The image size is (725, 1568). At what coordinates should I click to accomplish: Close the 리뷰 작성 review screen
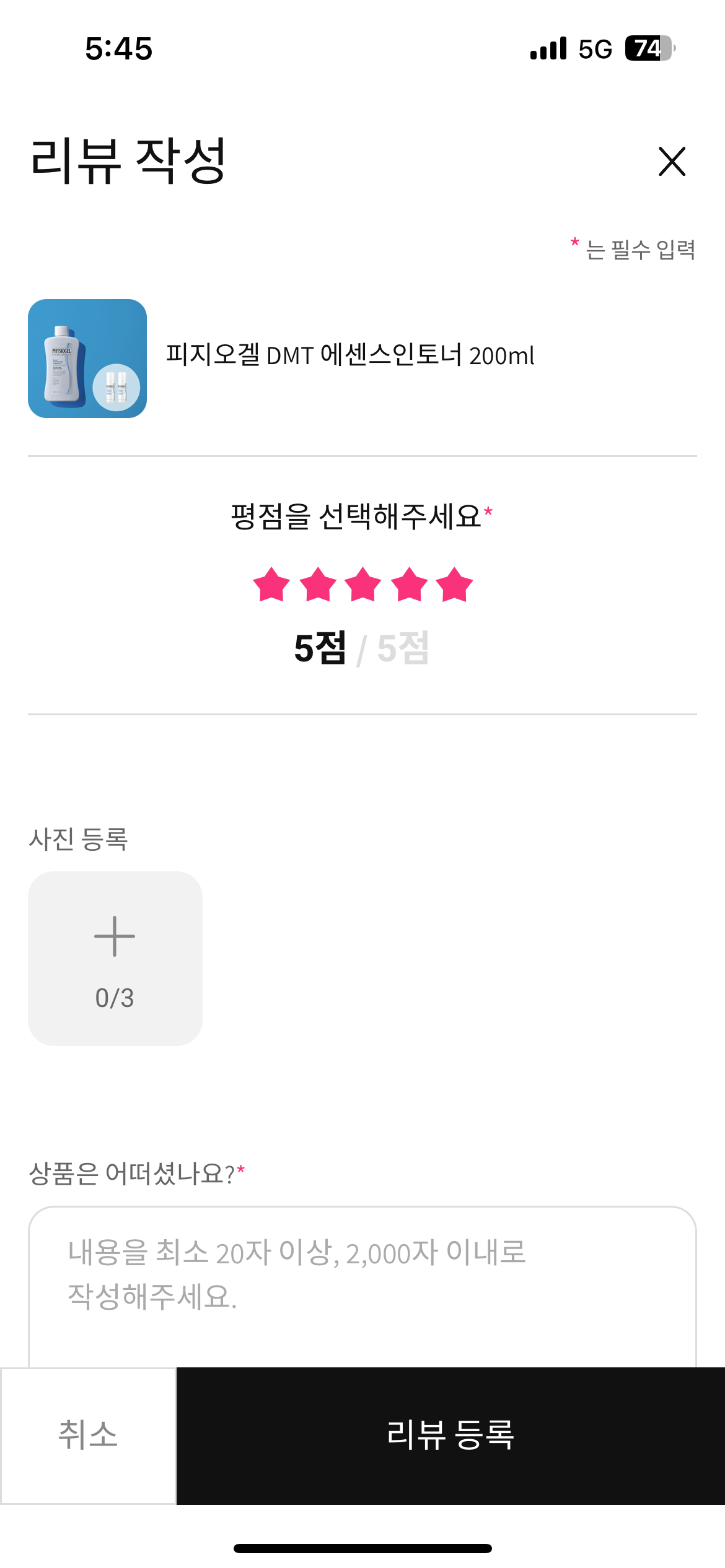coord(672,162)
